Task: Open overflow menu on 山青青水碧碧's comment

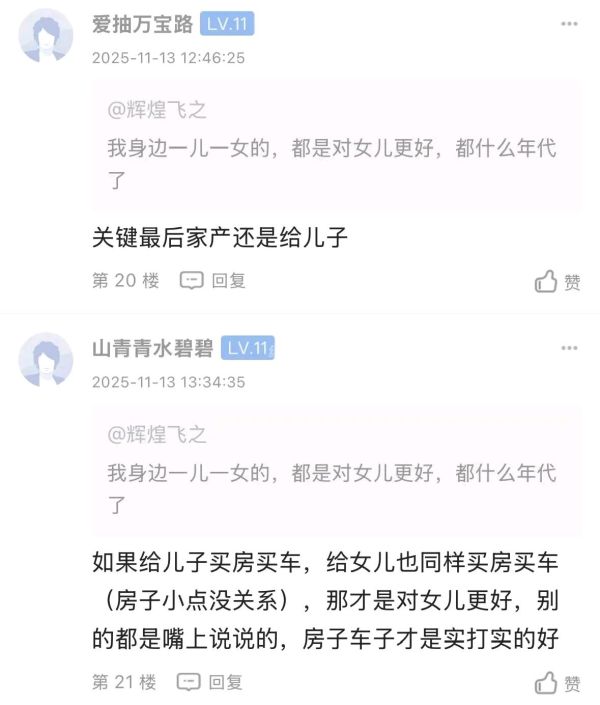Action: tap(569, 348)
